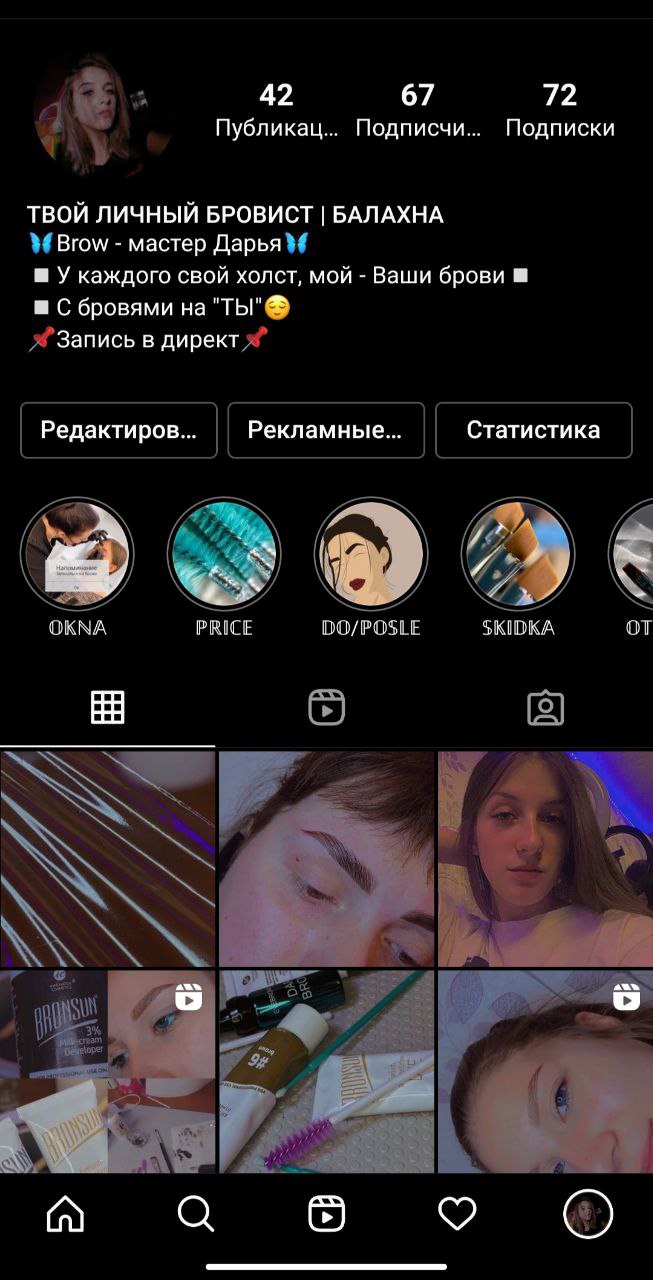This screenshot has width=653, height=1280.
Task: Go to the home feed
Action: pyautogui.click(x=66, y=1215)
